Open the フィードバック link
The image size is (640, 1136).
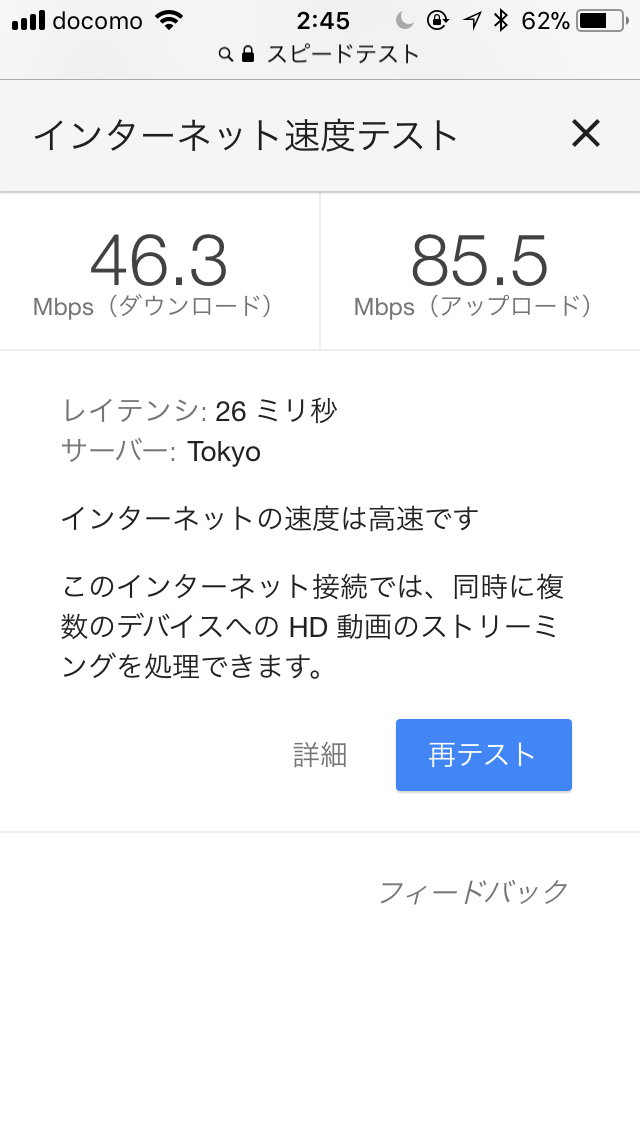coord(473,891)
